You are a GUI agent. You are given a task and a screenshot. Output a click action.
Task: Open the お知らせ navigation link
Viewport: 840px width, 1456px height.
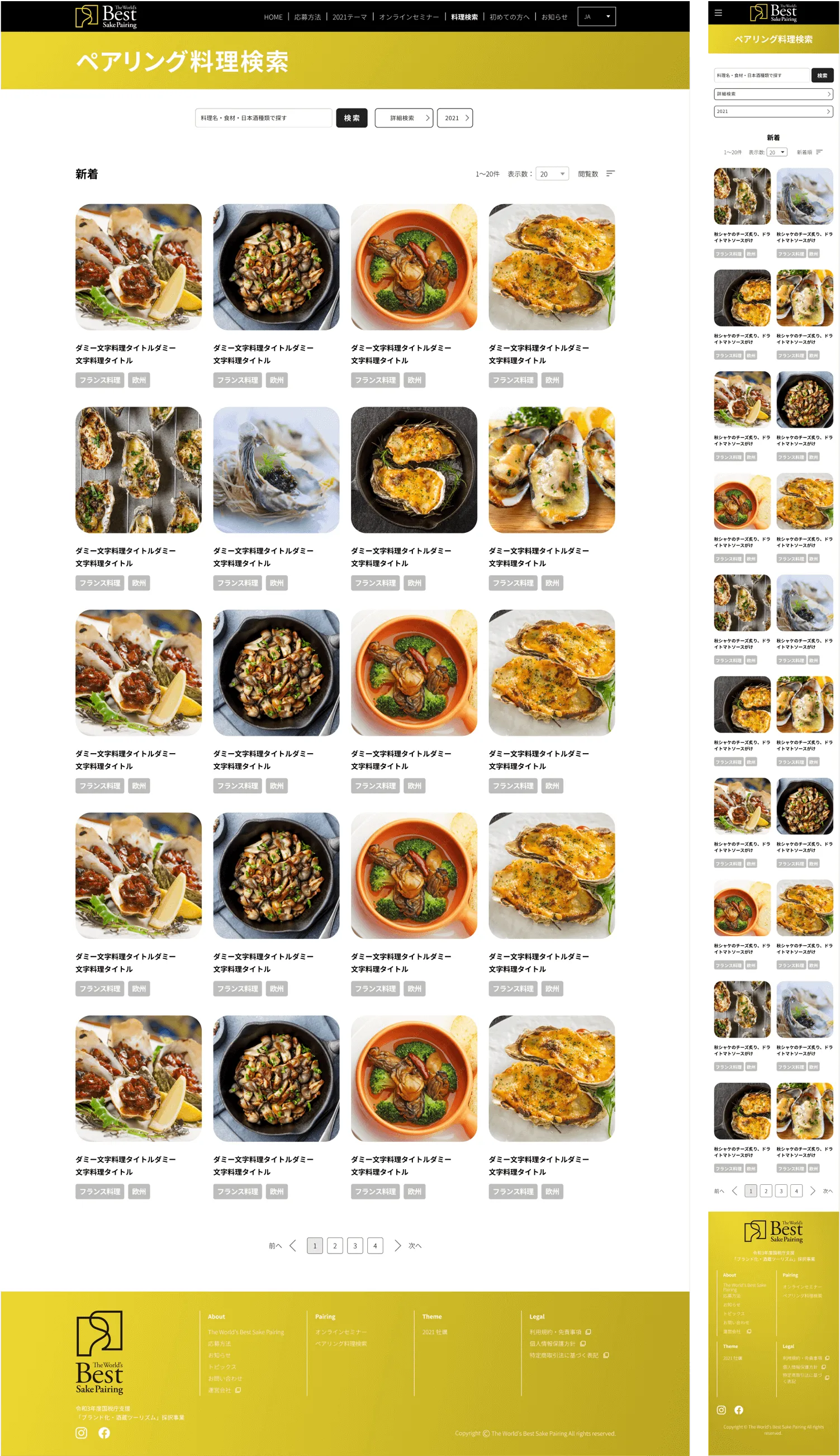tap(554, 17)
